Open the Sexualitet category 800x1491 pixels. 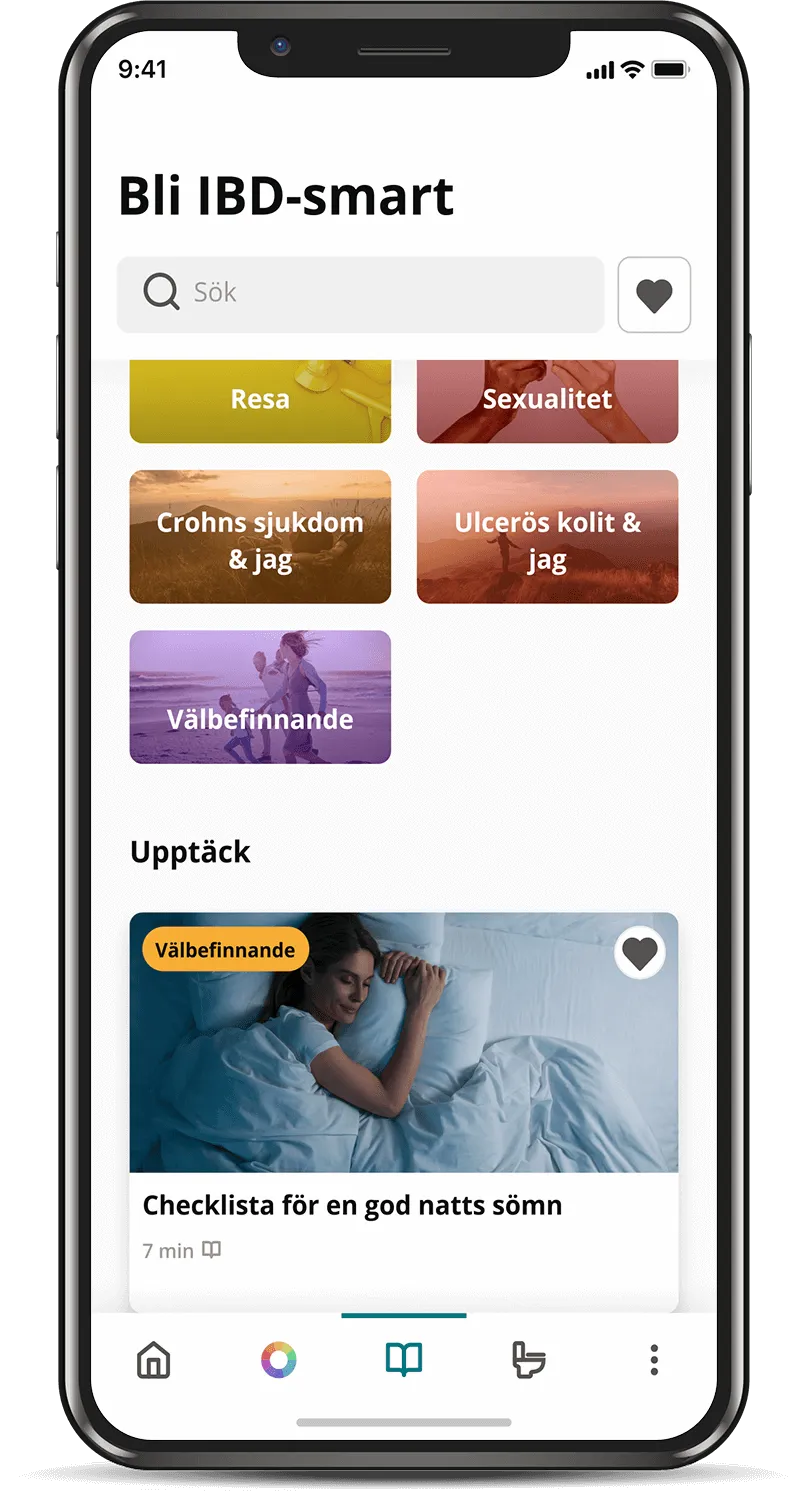click(x=547, y=401)
